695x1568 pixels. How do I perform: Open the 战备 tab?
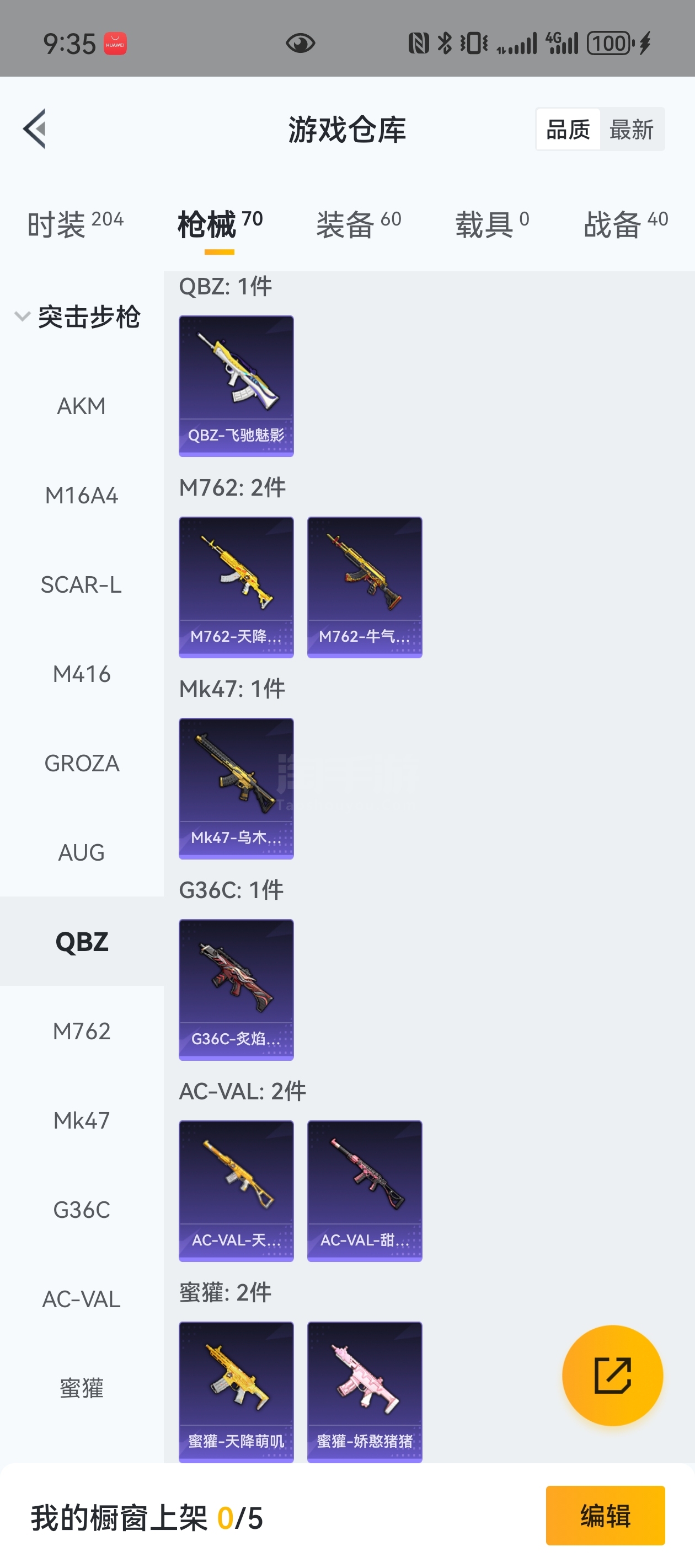point(625,224)
